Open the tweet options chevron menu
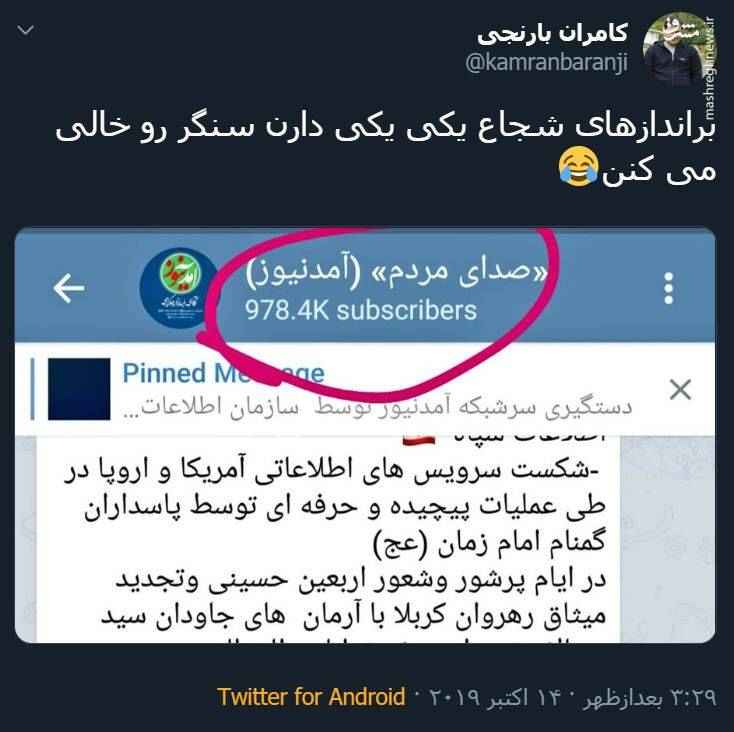 tap(27, 31)
